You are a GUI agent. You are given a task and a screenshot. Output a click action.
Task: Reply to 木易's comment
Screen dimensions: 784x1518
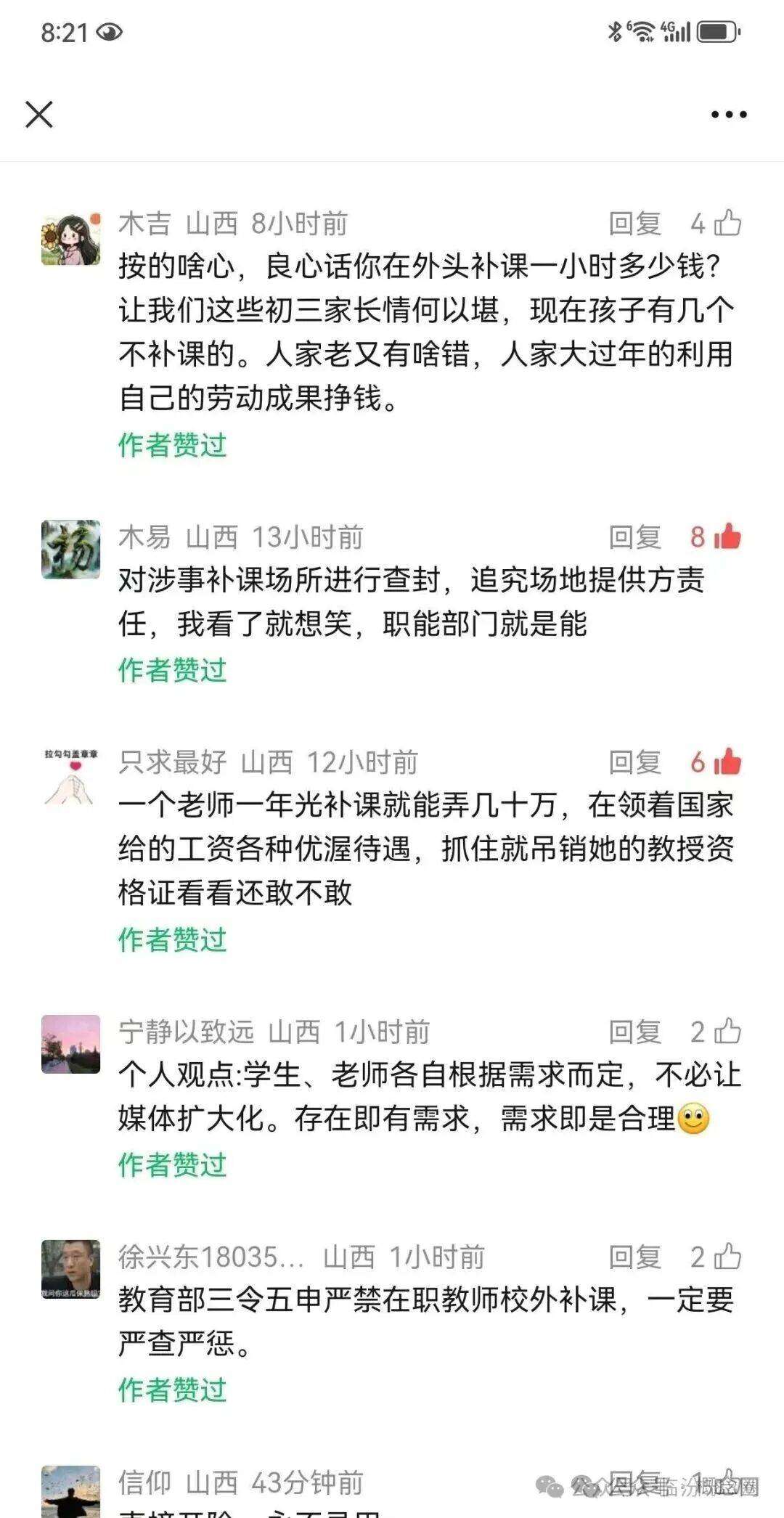click(634, 537)
